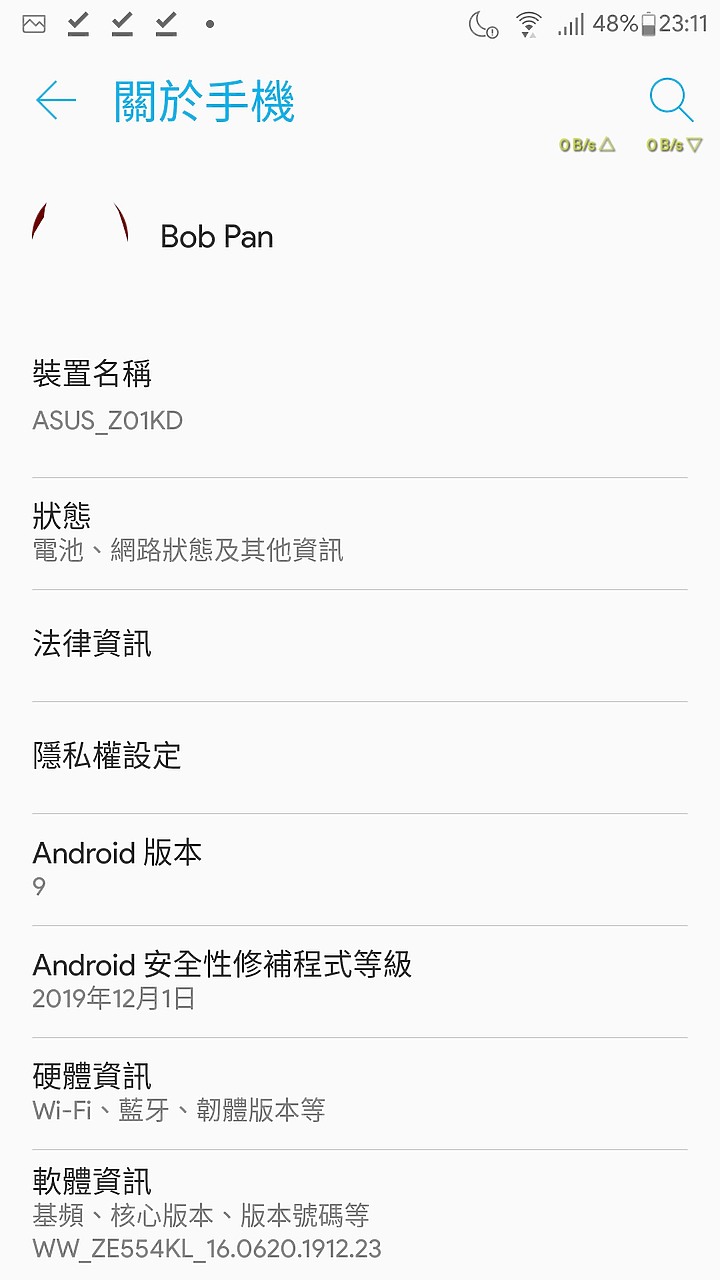Open 狀態 battery and network info
The image size is (720, 1280).
pyautogui.click(x=360, y=533)
